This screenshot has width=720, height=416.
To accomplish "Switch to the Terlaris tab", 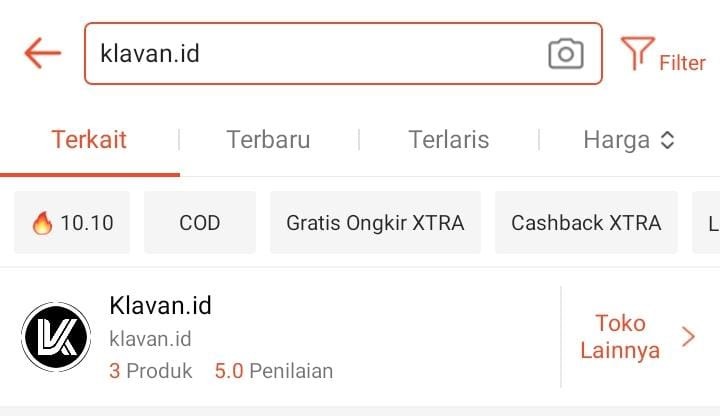I will coord(448,140).
